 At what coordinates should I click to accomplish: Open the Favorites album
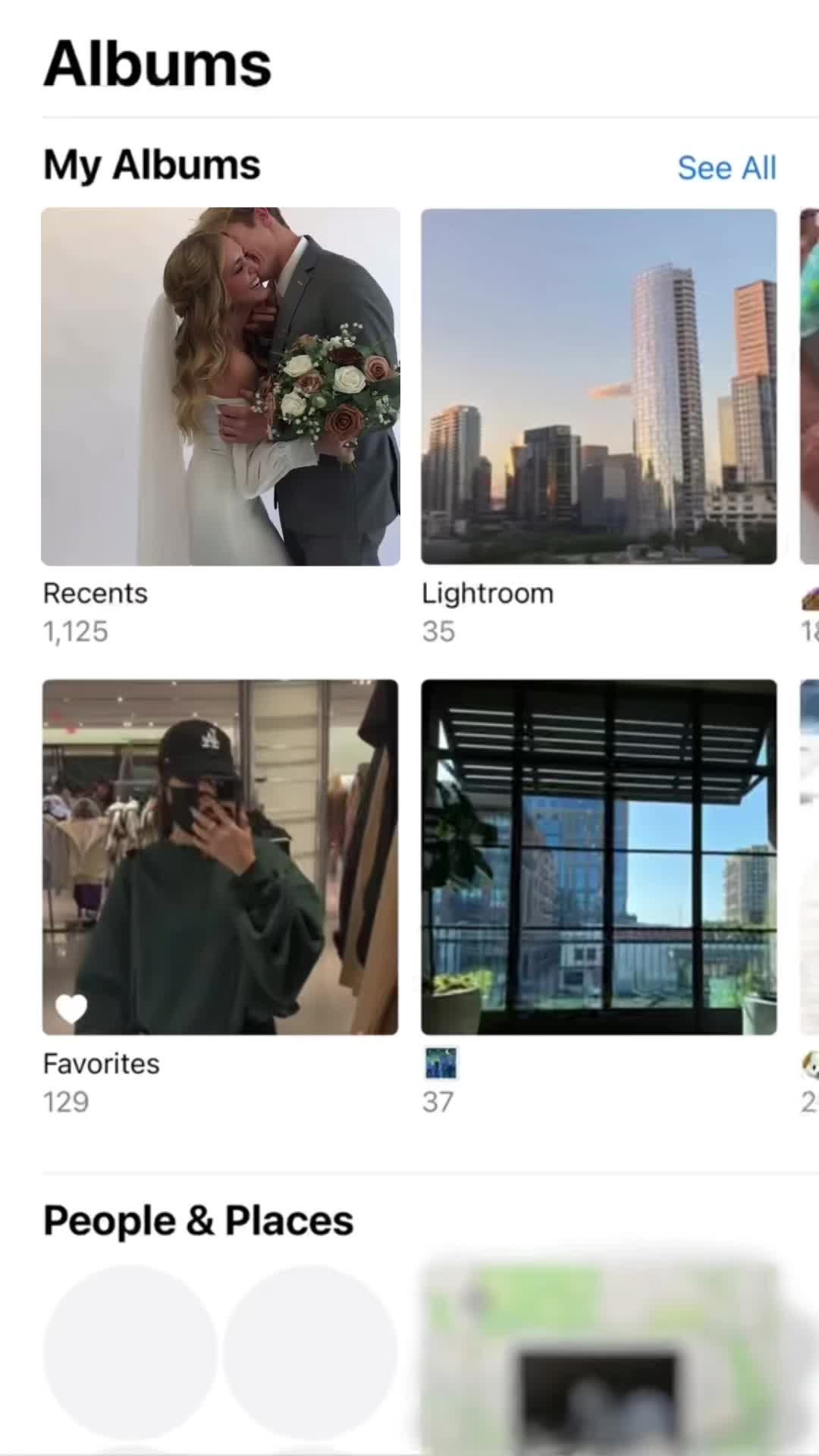pos(221,857)
